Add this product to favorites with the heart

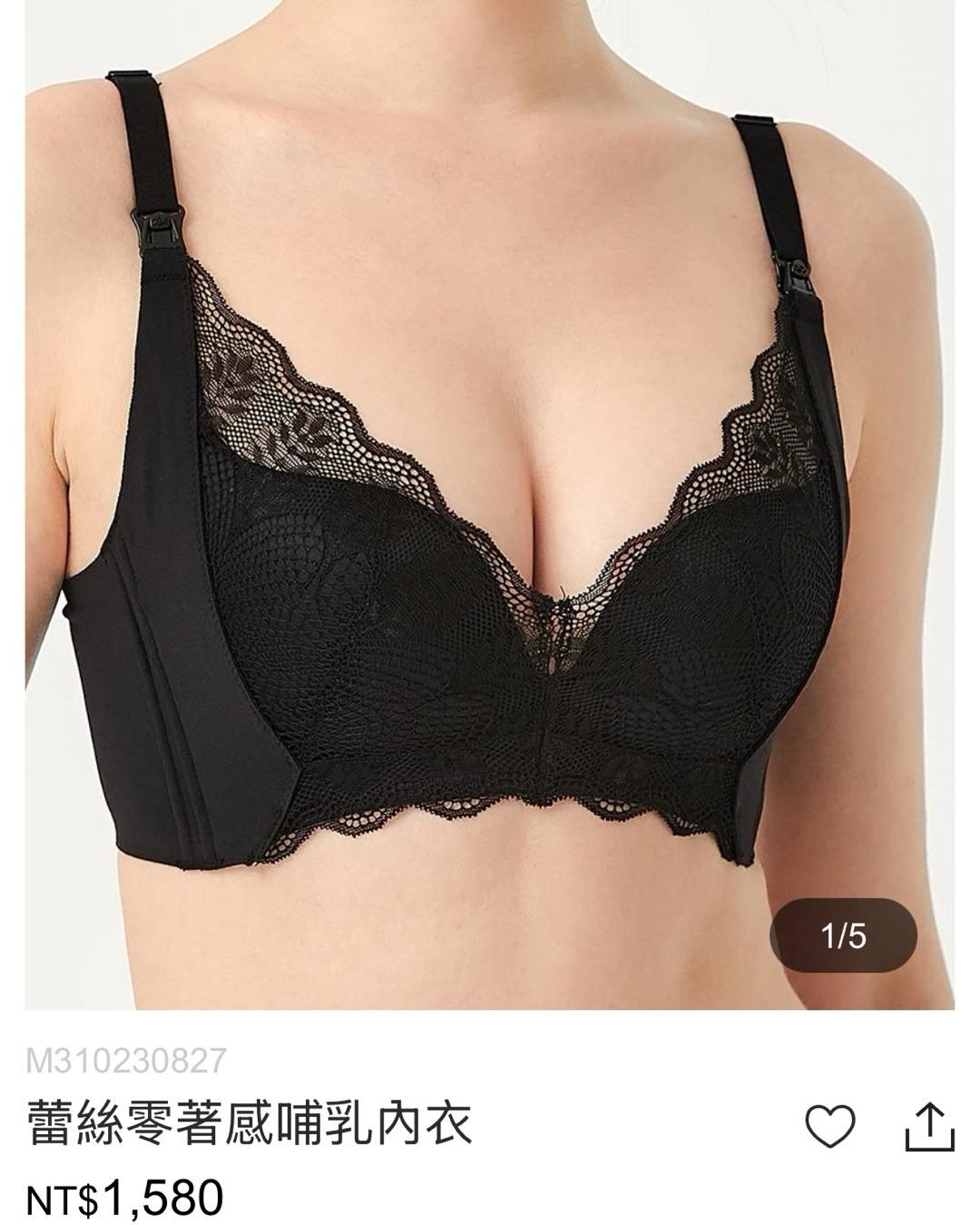(830, 1126)
